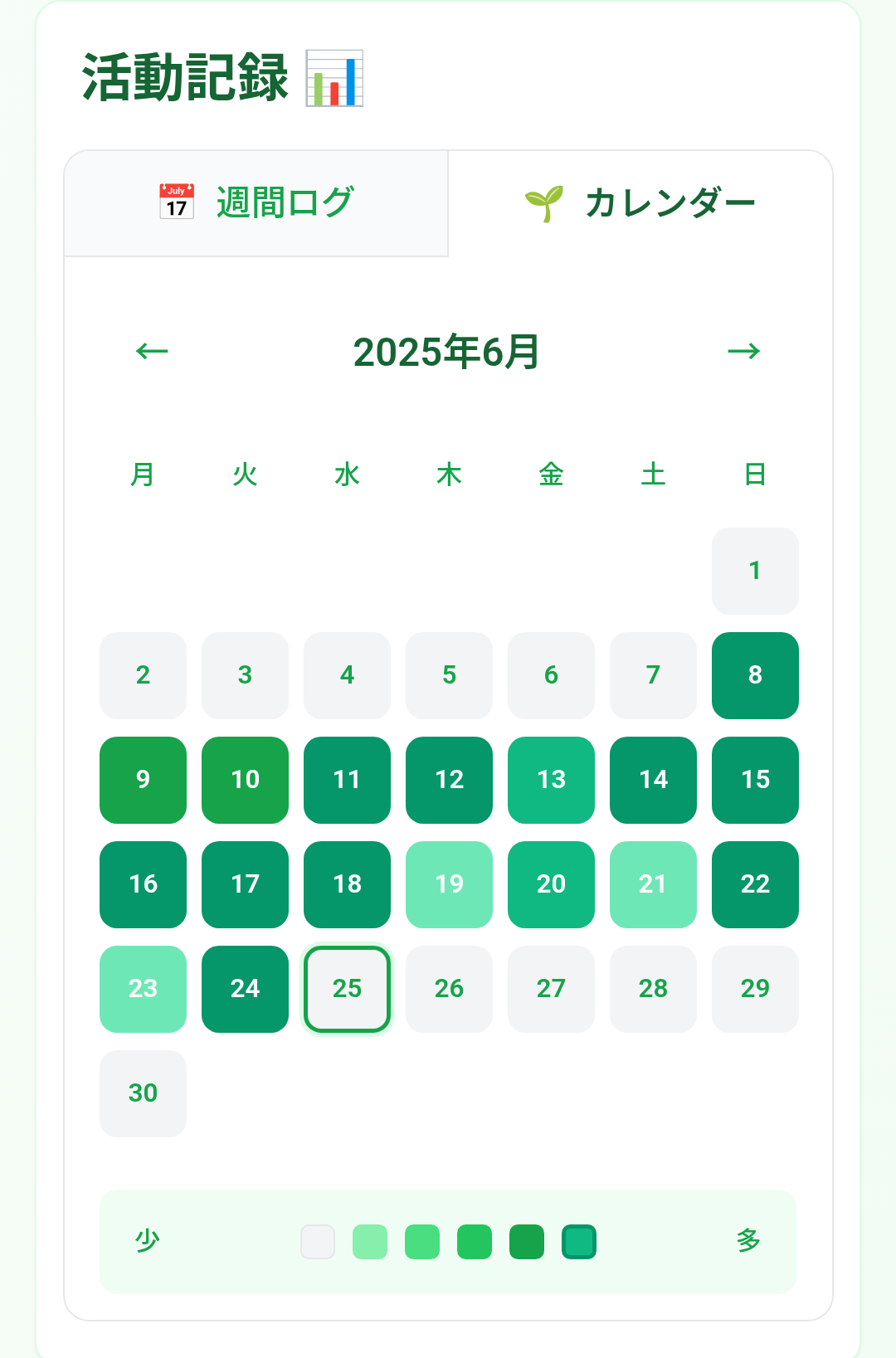Go to previous month with left arrow
Image resolution: width=896 pixels, height=1358 pixels.
pyautogui.click(x=152, y=351)
